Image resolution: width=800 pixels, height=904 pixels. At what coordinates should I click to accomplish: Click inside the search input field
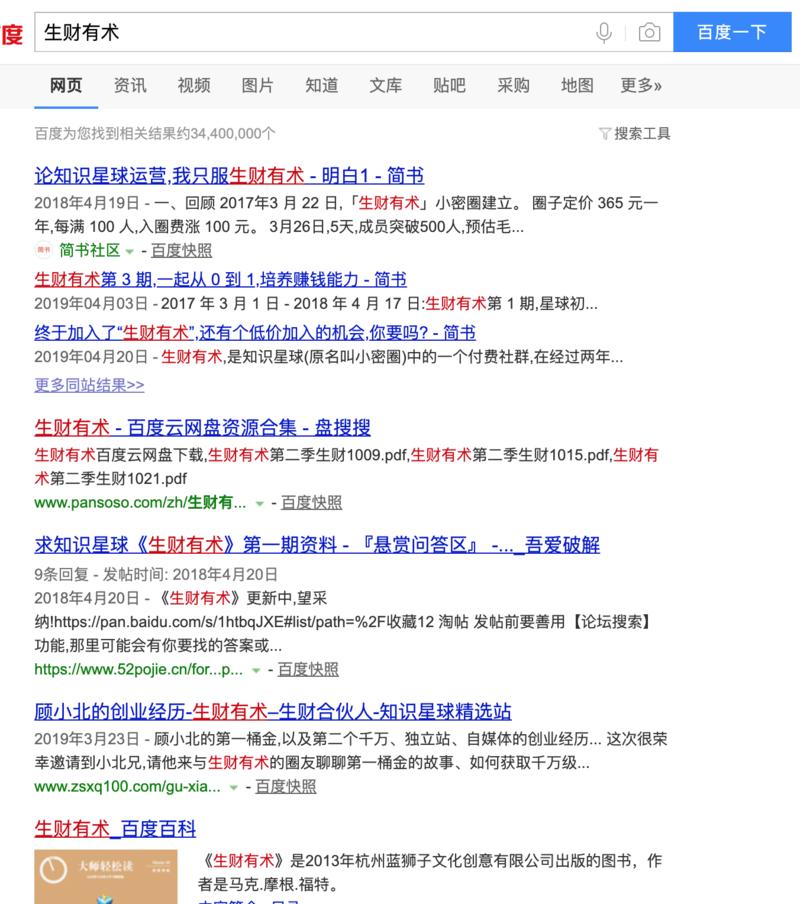(x=300, y=31)
